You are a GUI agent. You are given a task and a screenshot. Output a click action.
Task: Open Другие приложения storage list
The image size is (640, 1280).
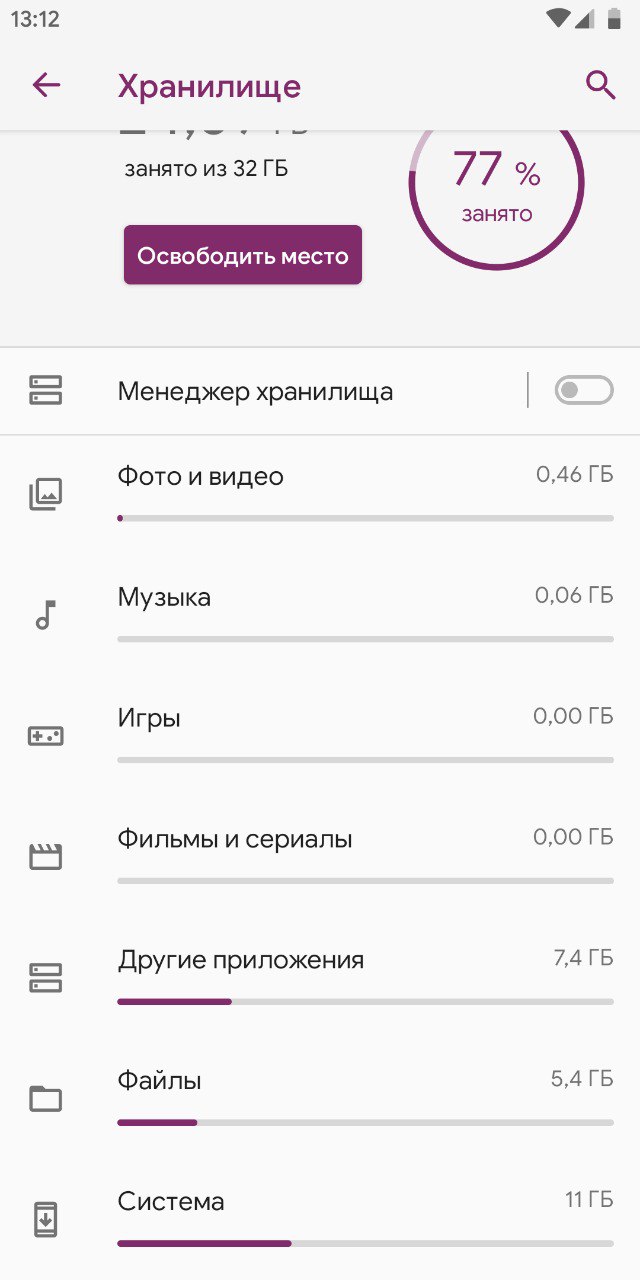coord(320,979)
